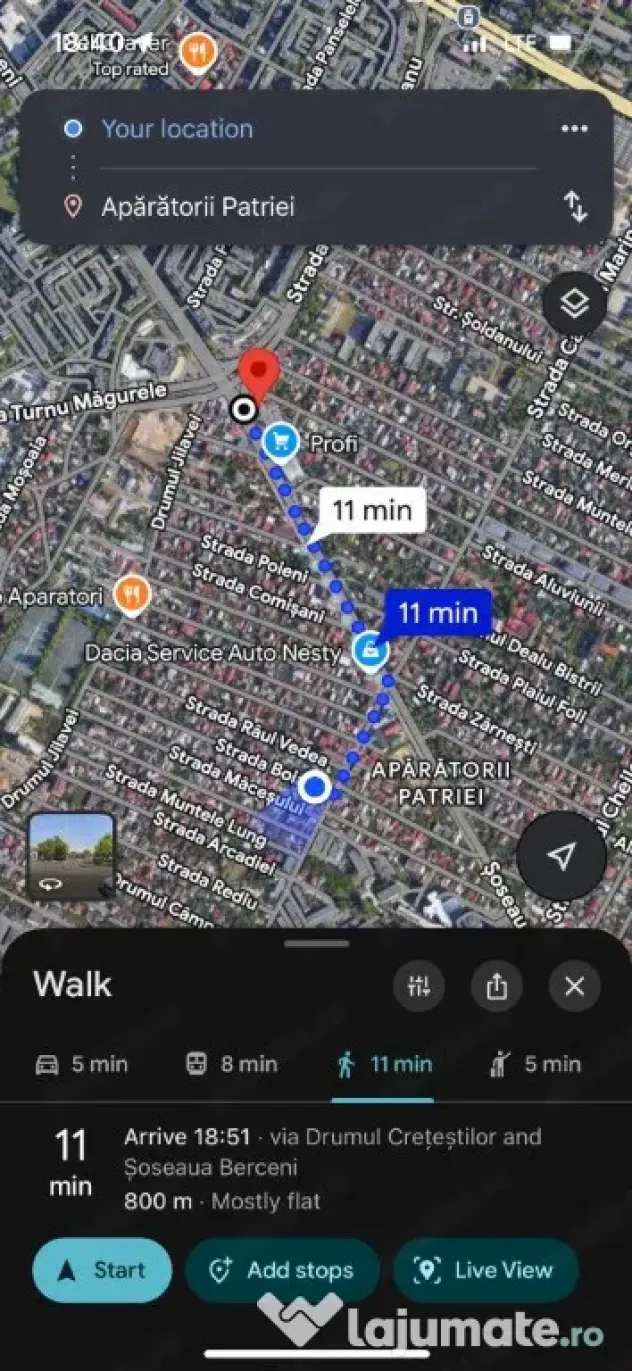The height and width of the screenshot is (1371, 632).
Task: Launch Live View AR navigation
Action: point(486,1270)
